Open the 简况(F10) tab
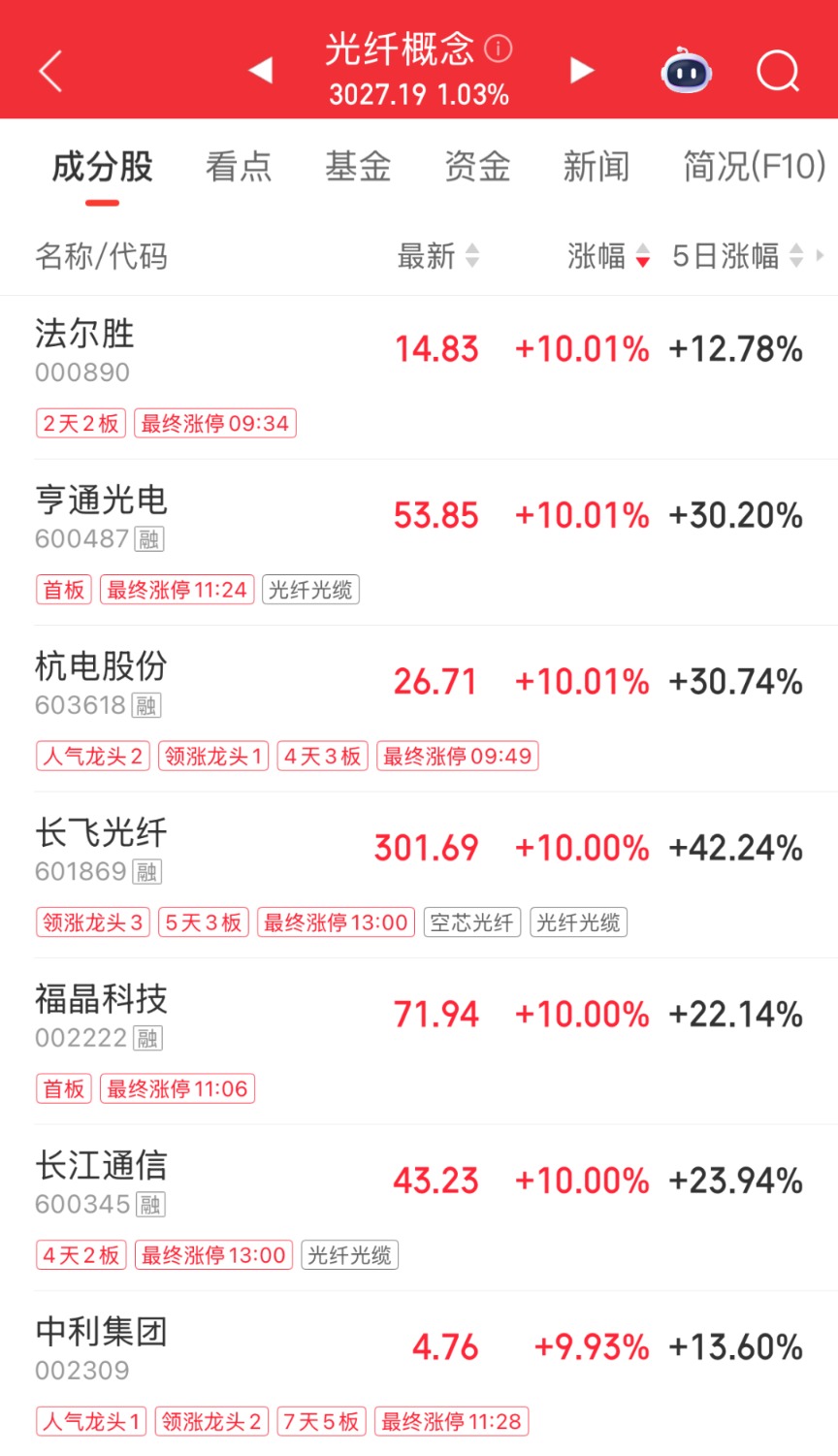The width and height of the screenshot is (838, 1456). [x=754, y=167]
